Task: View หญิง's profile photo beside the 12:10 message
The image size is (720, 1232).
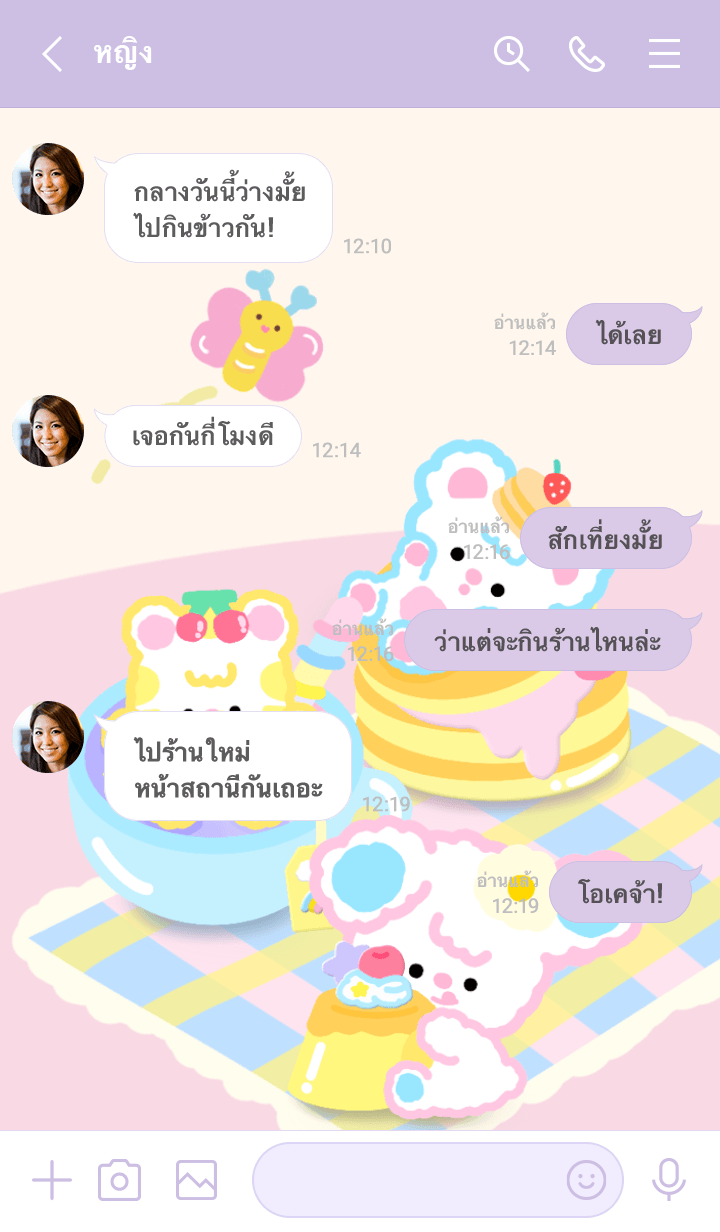Action: [48, 179]
